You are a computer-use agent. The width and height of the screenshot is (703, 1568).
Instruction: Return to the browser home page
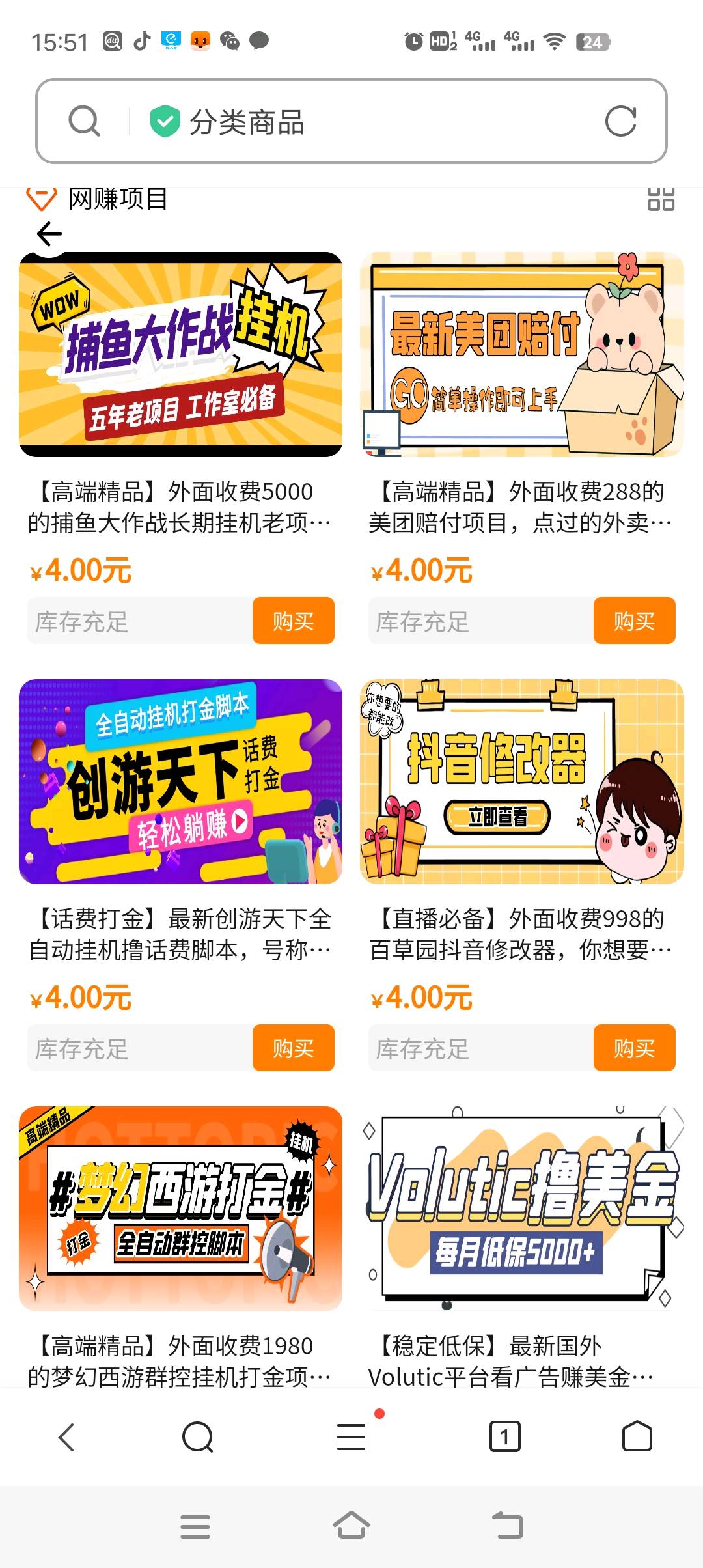637,1437
